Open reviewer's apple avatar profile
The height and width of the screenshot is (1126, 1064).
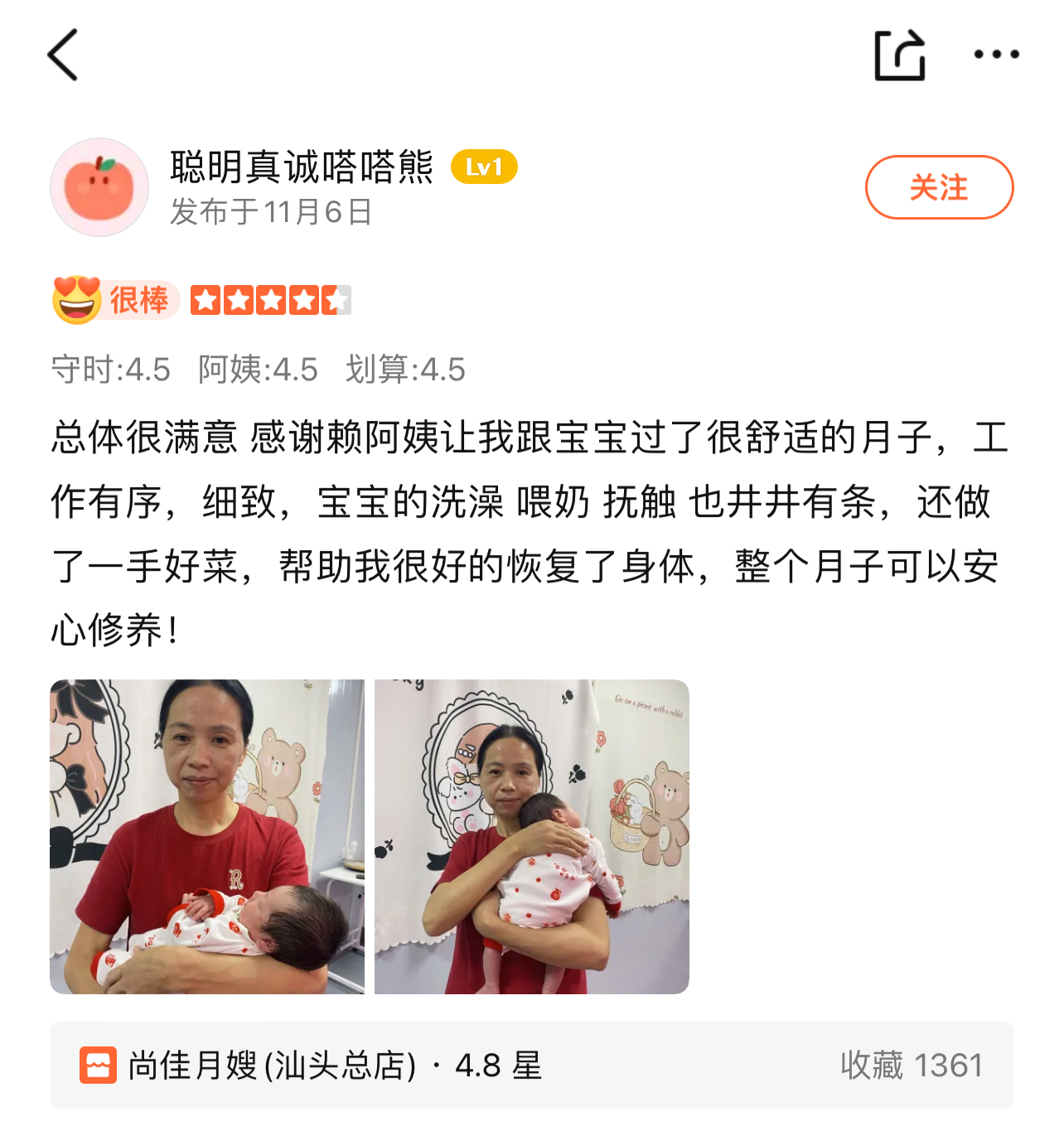99,187
